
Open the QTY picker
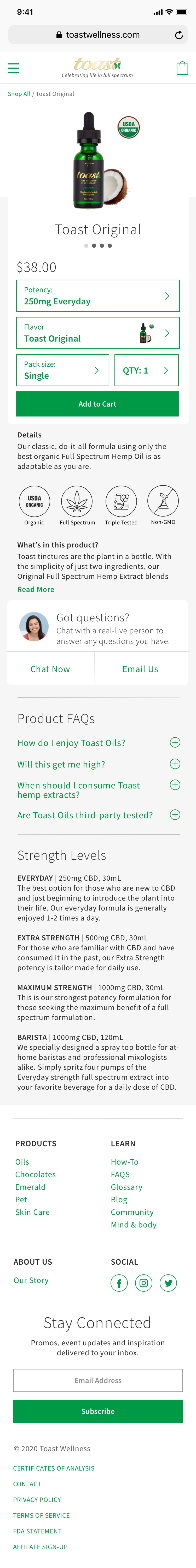[147, 370]
